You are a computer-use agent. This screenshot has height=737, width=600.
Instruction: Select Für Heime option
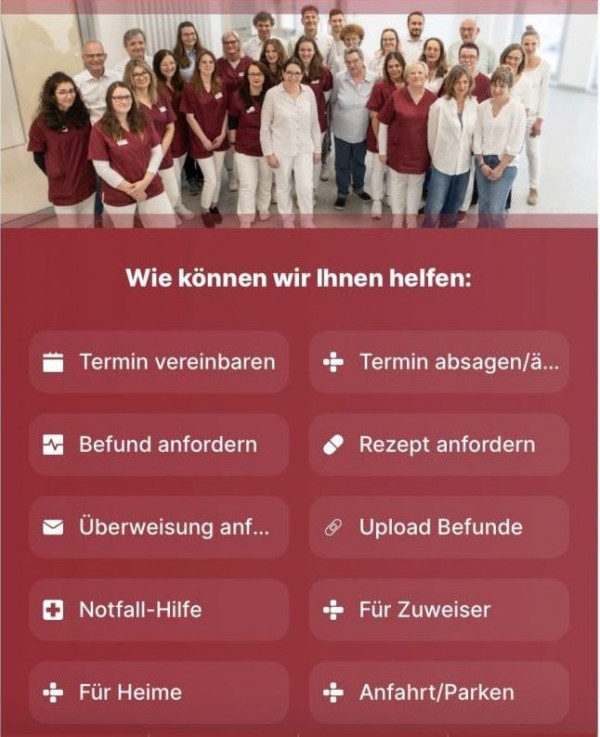coord(159,691)
